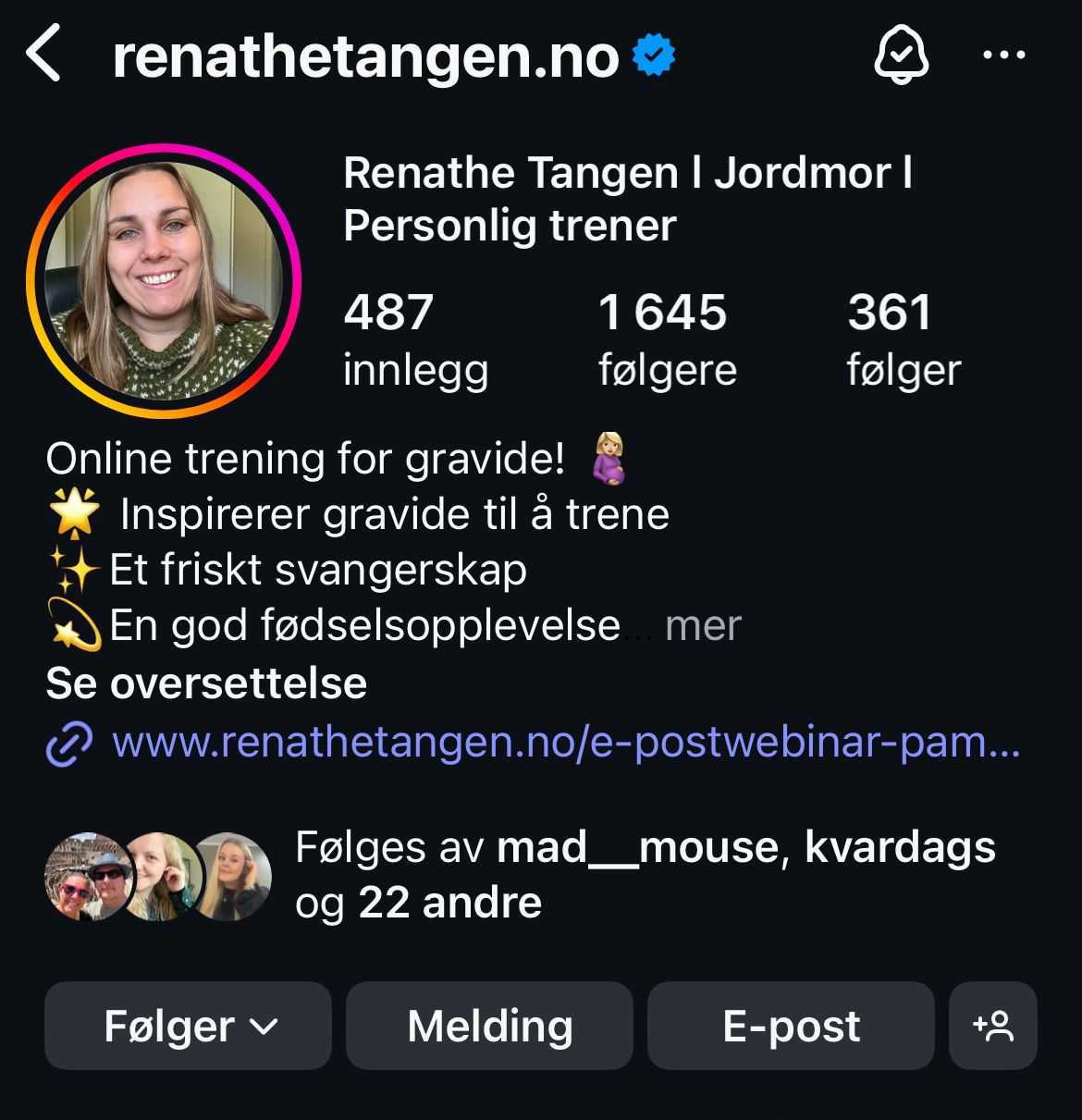Tap the E-post button
Screen dimensions: 1082x1120
tap(791, 1026)
